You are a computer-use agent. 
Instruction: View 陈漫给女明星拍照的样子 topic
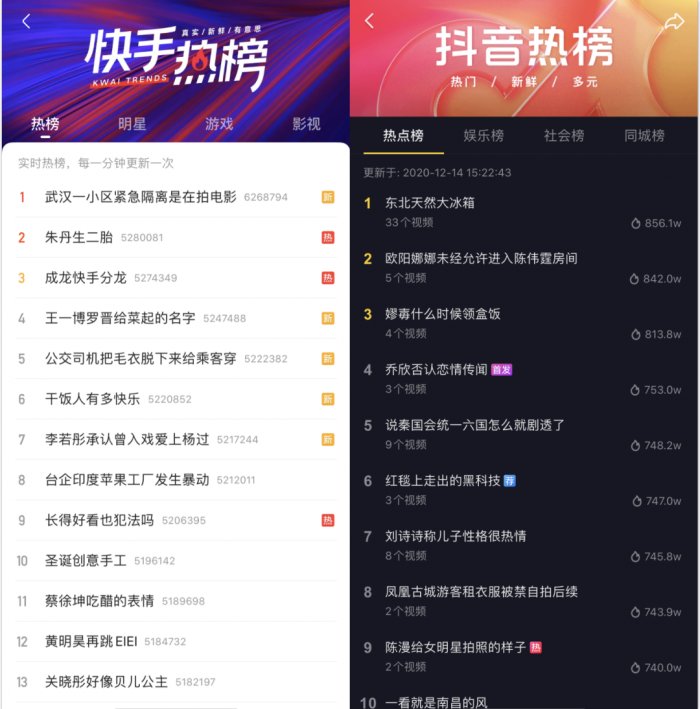[x=455, y=647]
